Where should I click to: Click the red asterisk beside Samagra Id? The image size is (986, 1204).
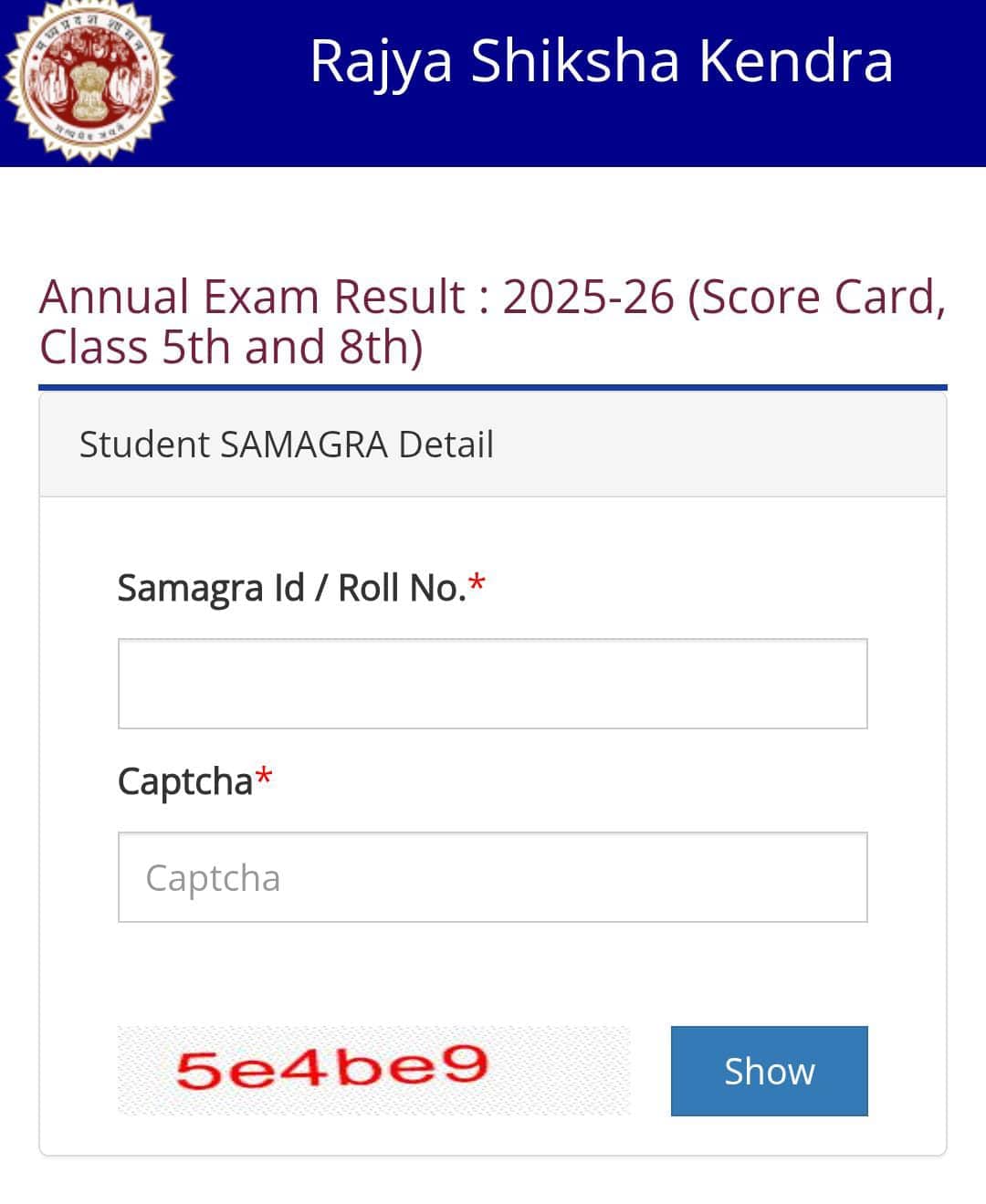coord(478,582)
